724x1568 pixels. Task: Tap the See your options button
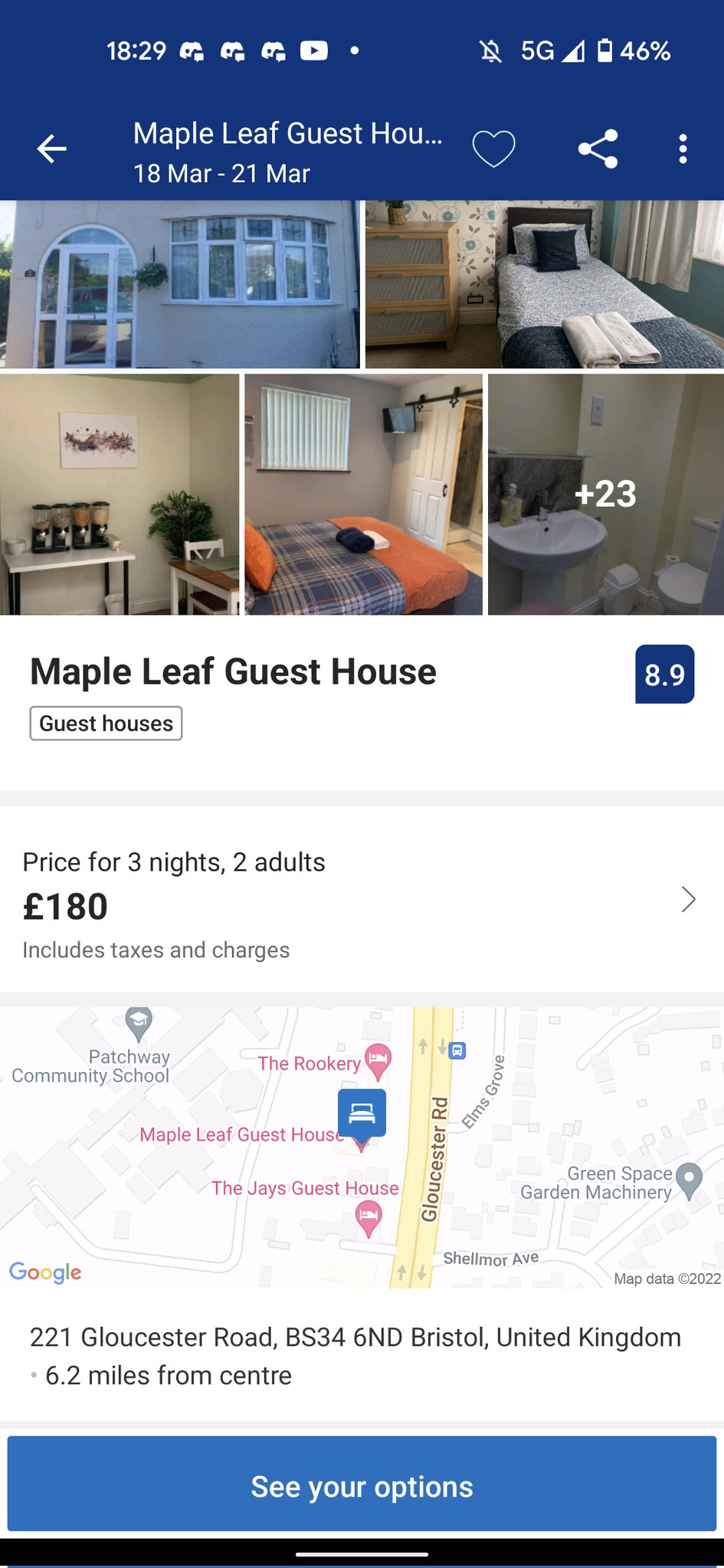tap(362, 1486)
